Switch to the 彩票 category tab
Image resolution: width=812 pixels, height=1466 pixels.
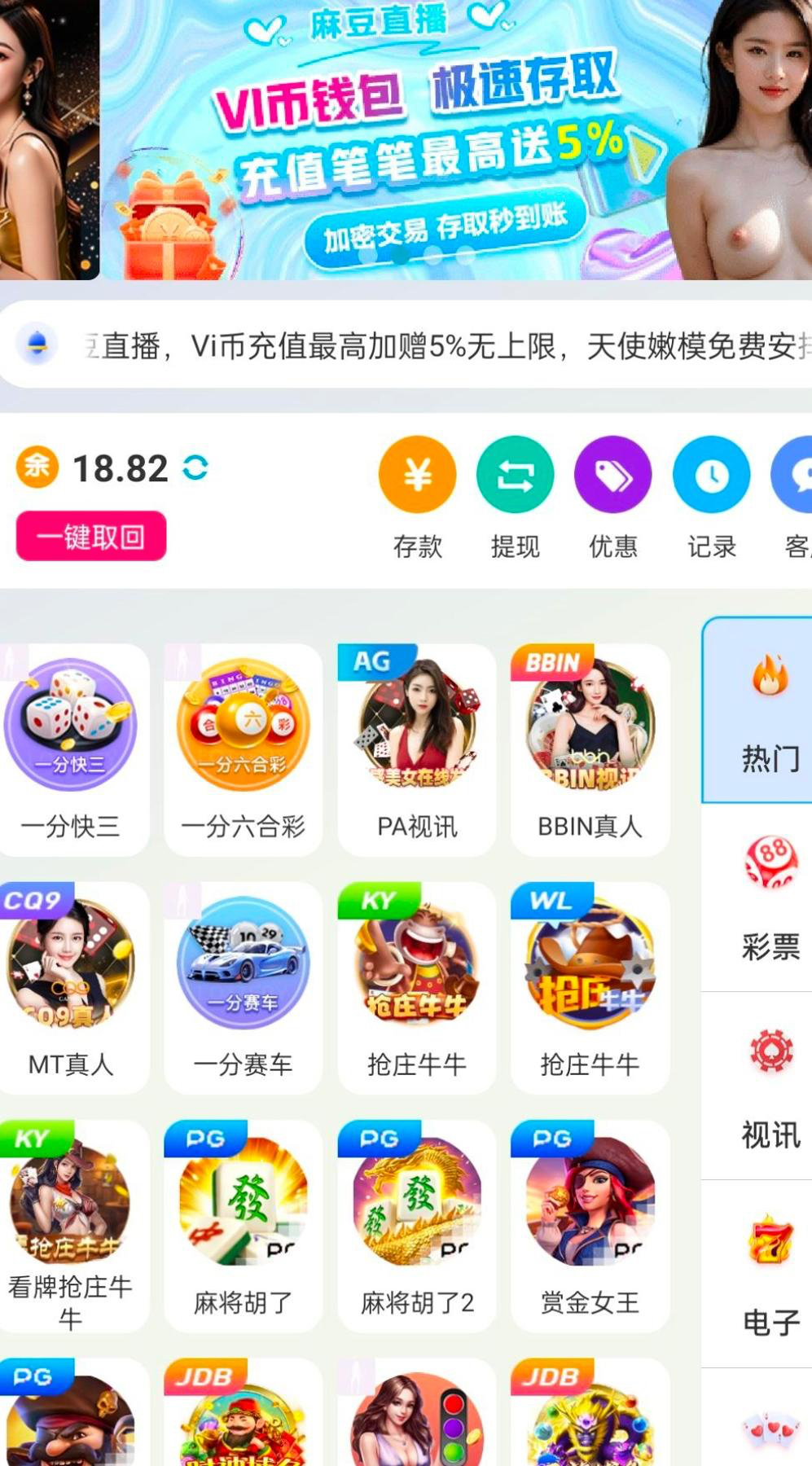(x=769, y=898)
